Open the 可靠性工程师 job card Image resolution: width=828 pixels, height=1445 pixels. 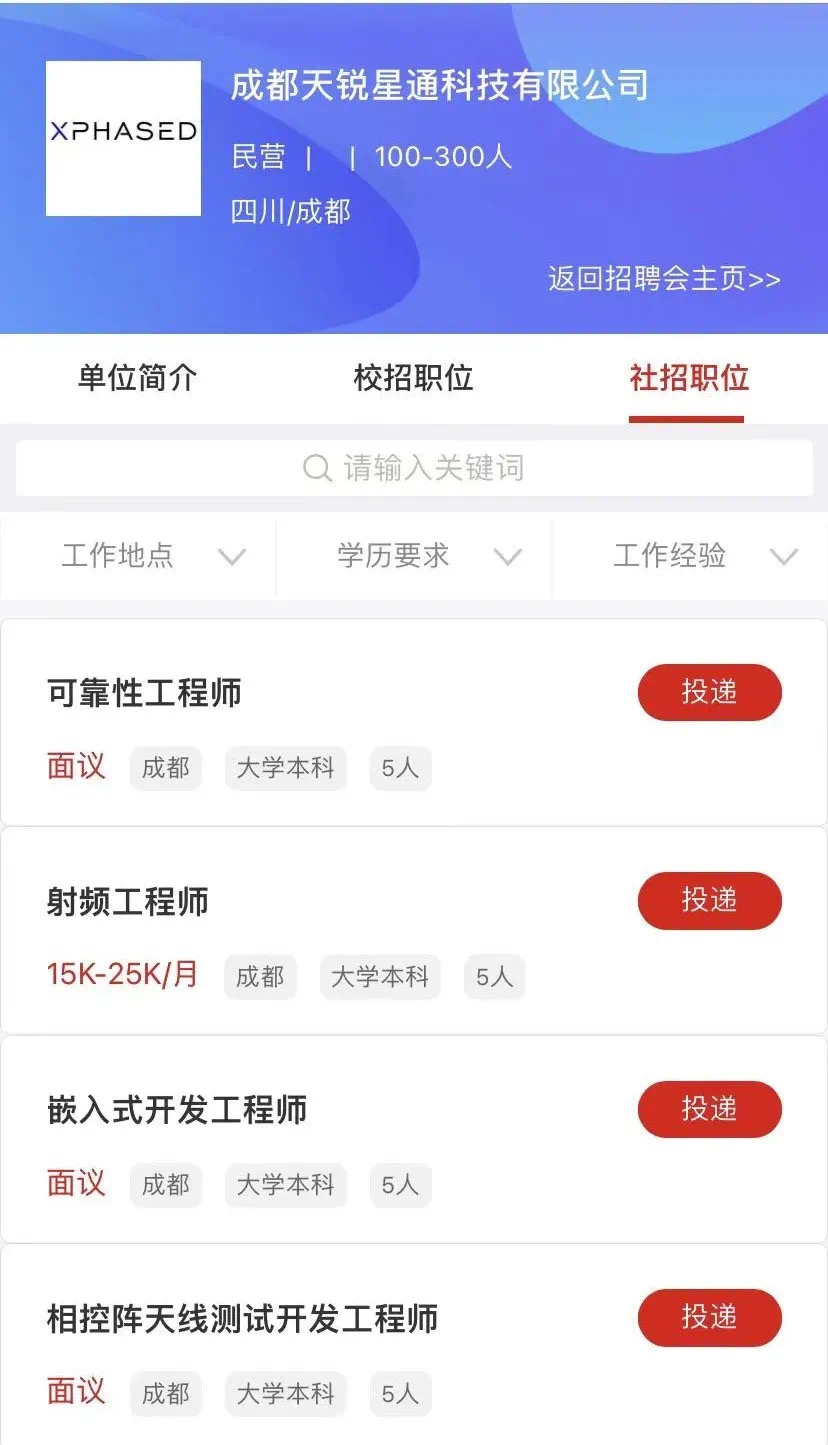click(x=144, y=693)
